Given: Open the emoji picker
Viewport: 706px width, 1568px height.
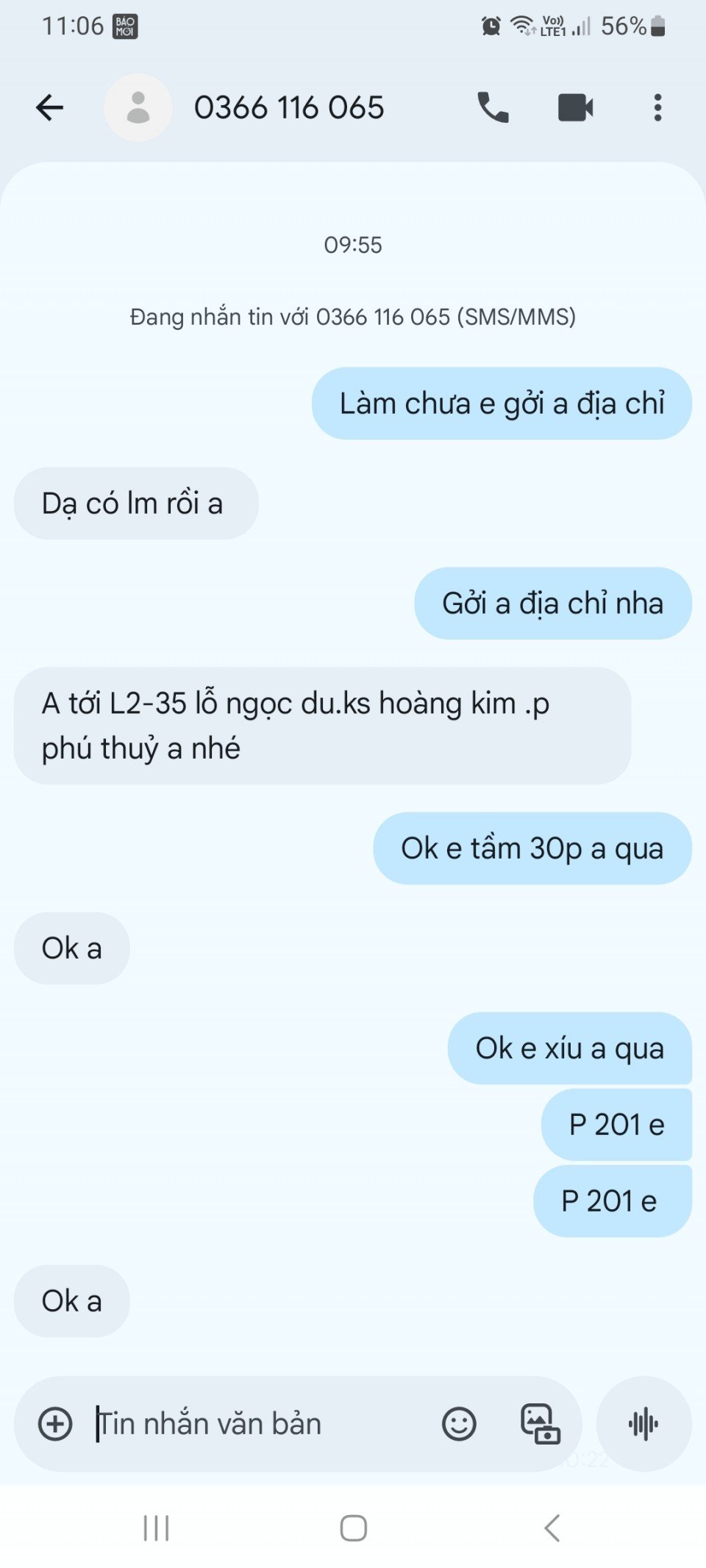Looking at the screenshot, I should tap(459, 1424).
